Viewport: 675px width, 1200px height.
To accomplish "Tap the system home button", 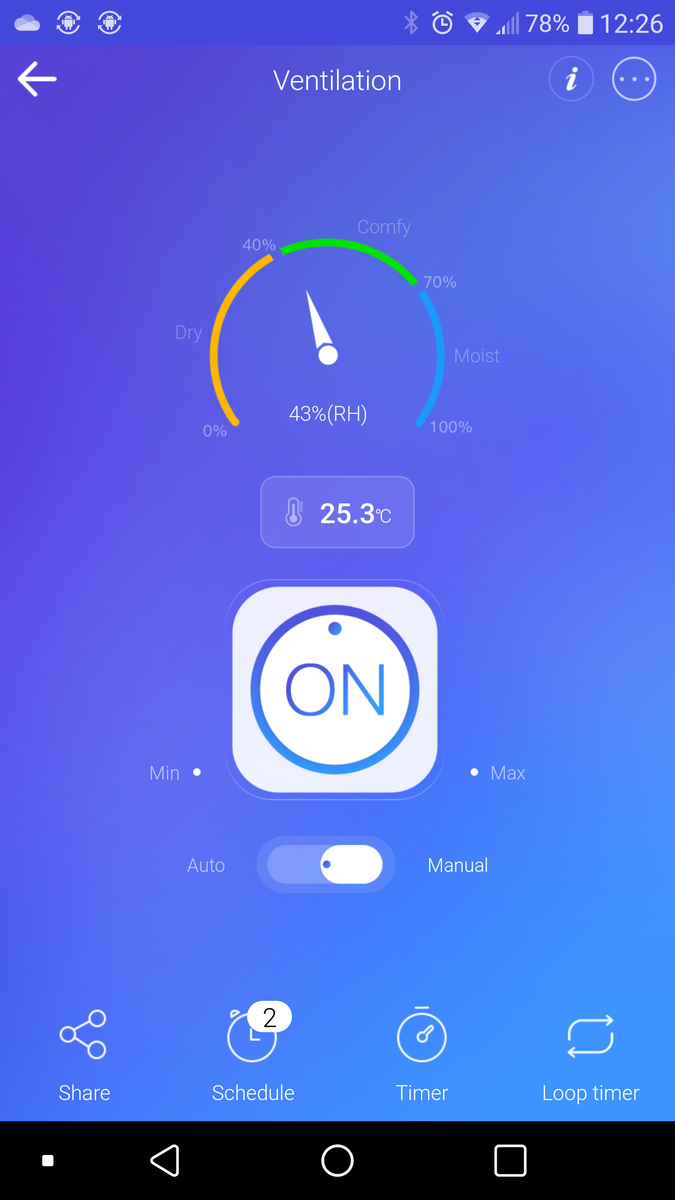I will pyautogui.click(x=338, y=1161).
